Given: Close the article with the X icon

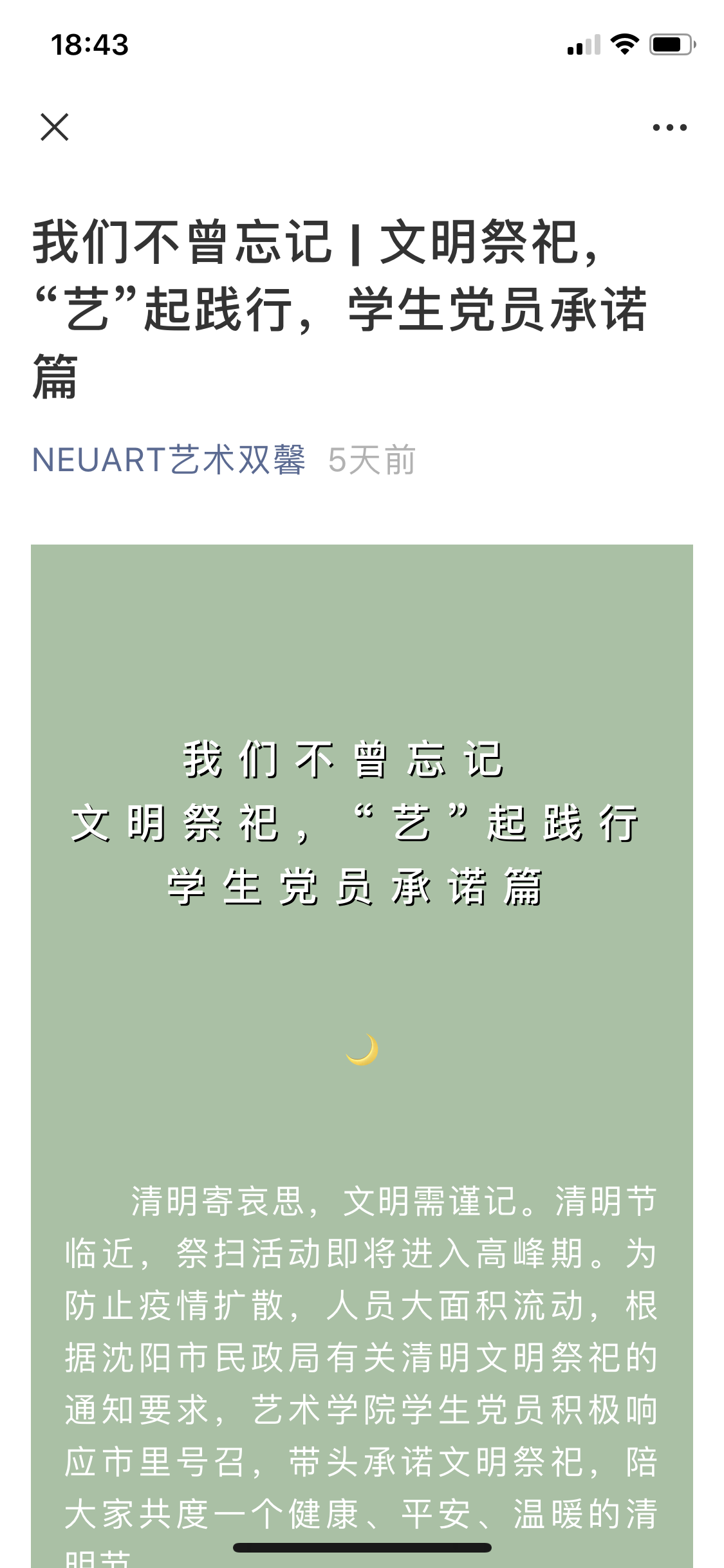Looking at the screenshot, I should pyautogui.click(x=55, y=127).
